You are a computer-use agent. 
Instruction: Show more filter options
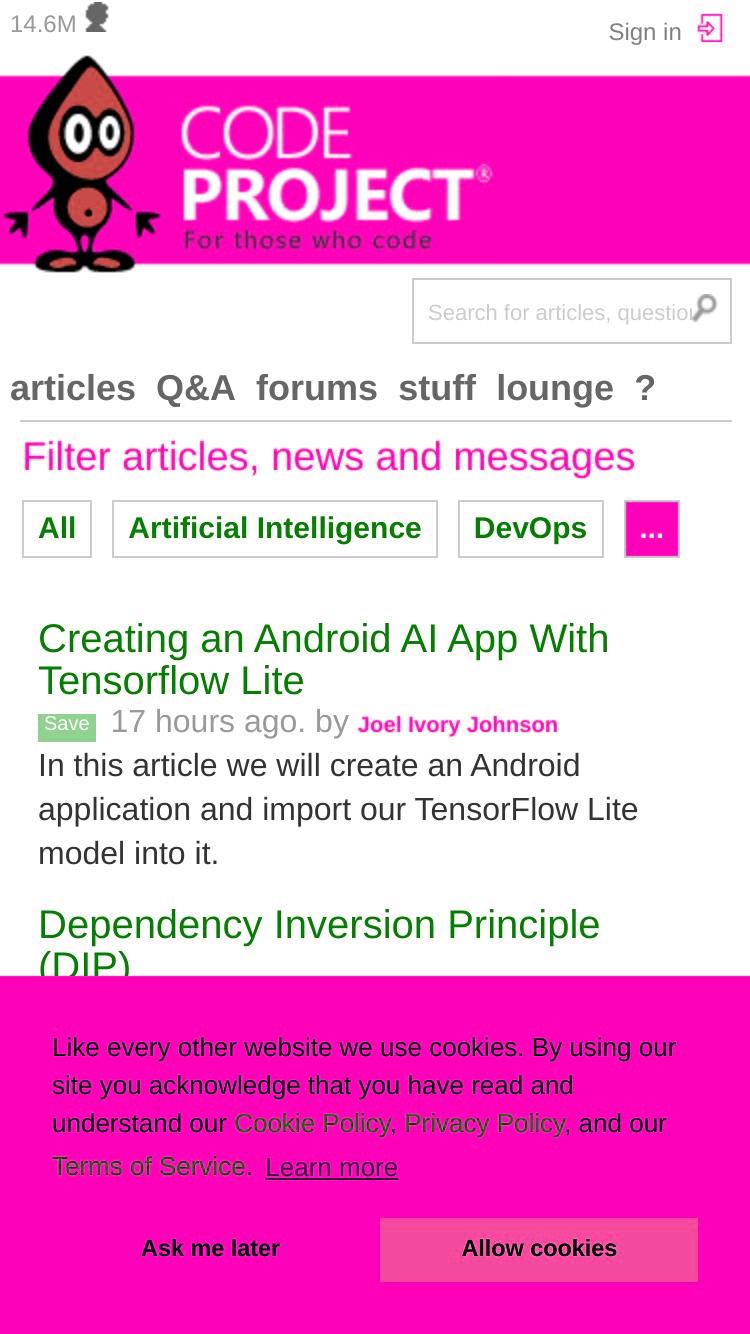652,529
